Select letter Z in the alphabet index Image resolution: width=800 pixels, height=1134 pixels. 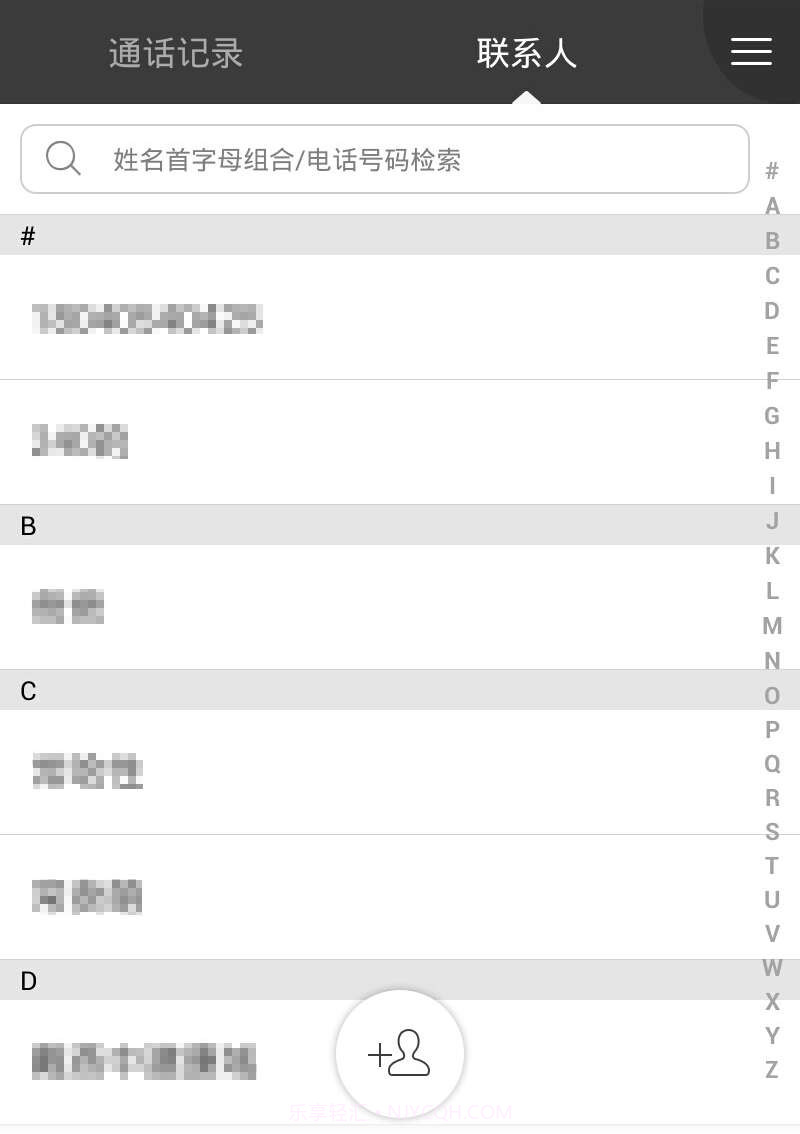771,1071
